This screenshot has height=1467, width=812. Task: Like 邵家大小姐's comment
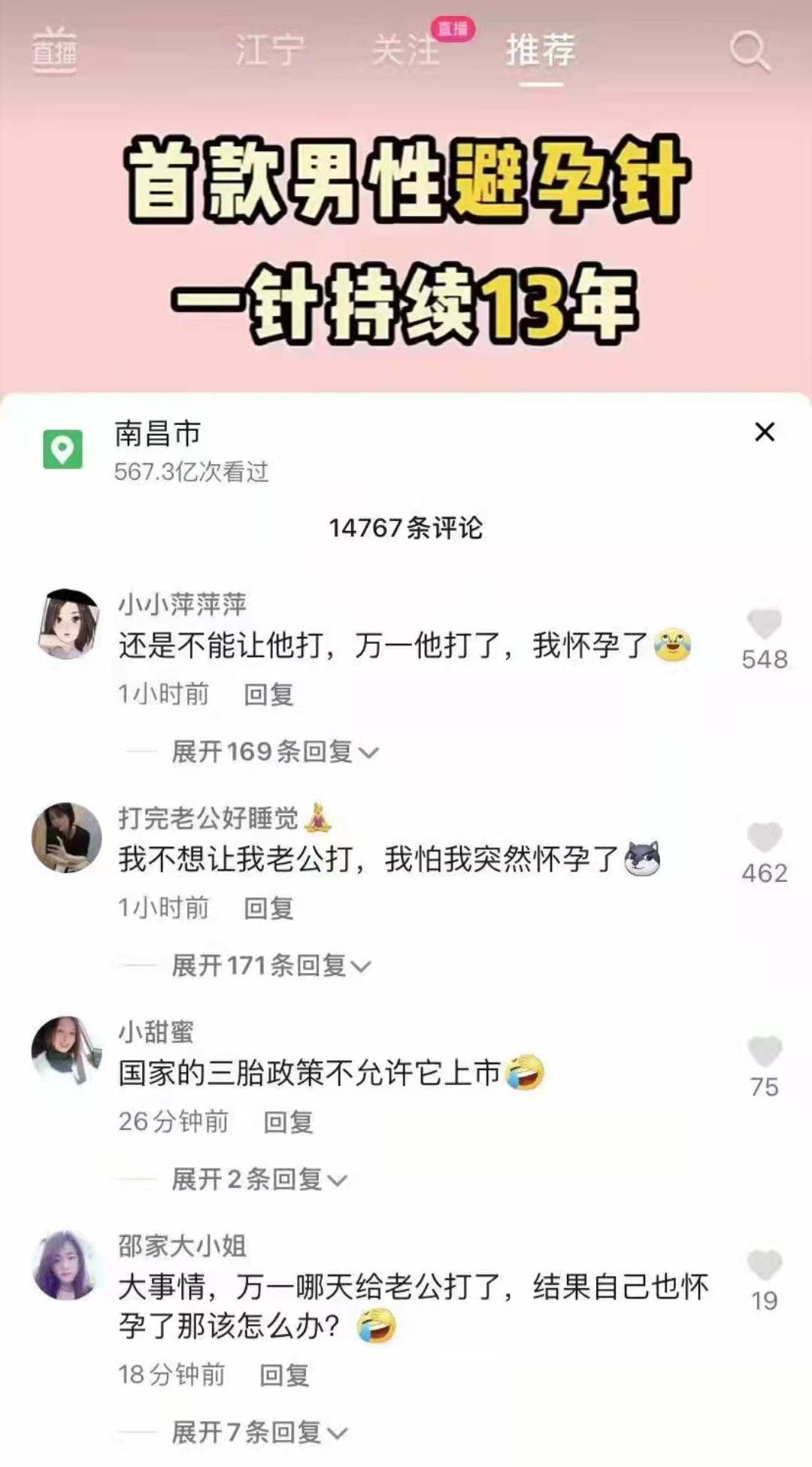764,1265
